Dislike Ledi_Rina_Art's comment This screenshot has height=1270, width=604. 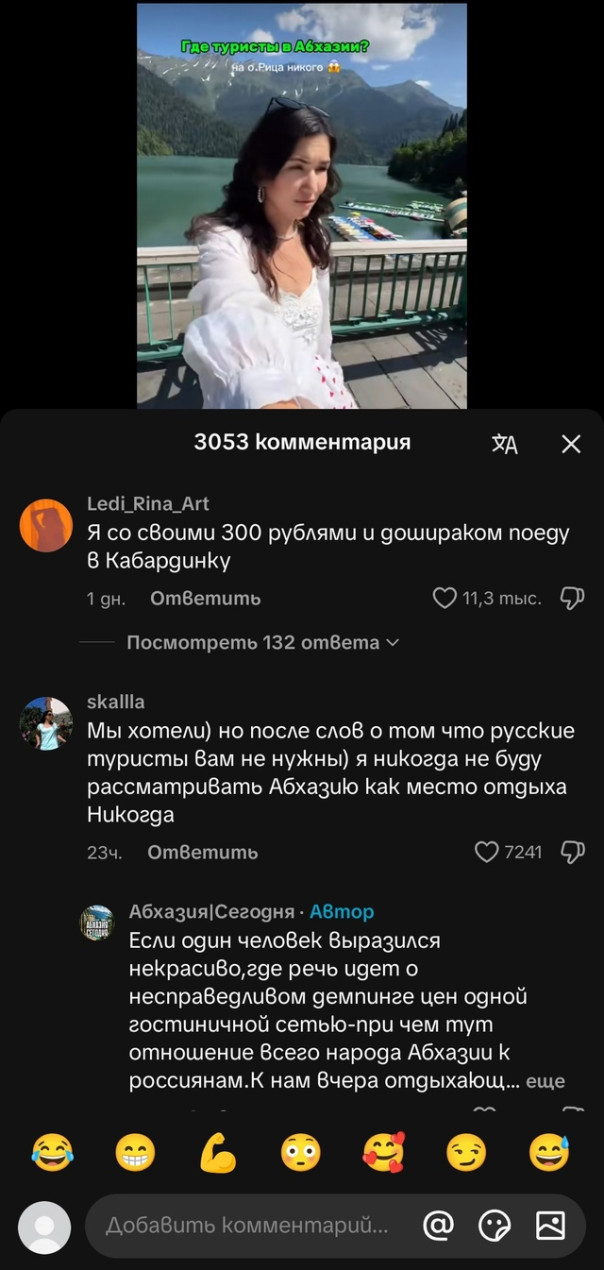click(572, 598)
